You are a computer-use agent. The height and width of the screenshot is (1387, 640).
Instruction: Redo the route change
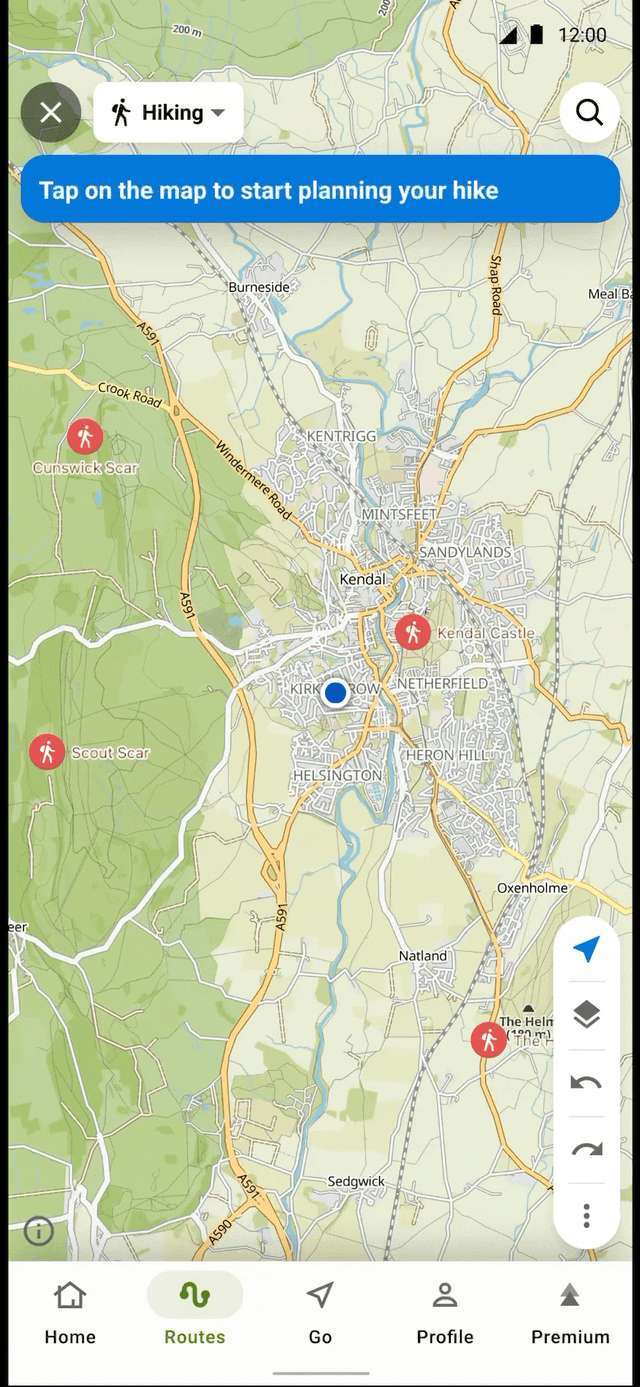(587, 1150)
